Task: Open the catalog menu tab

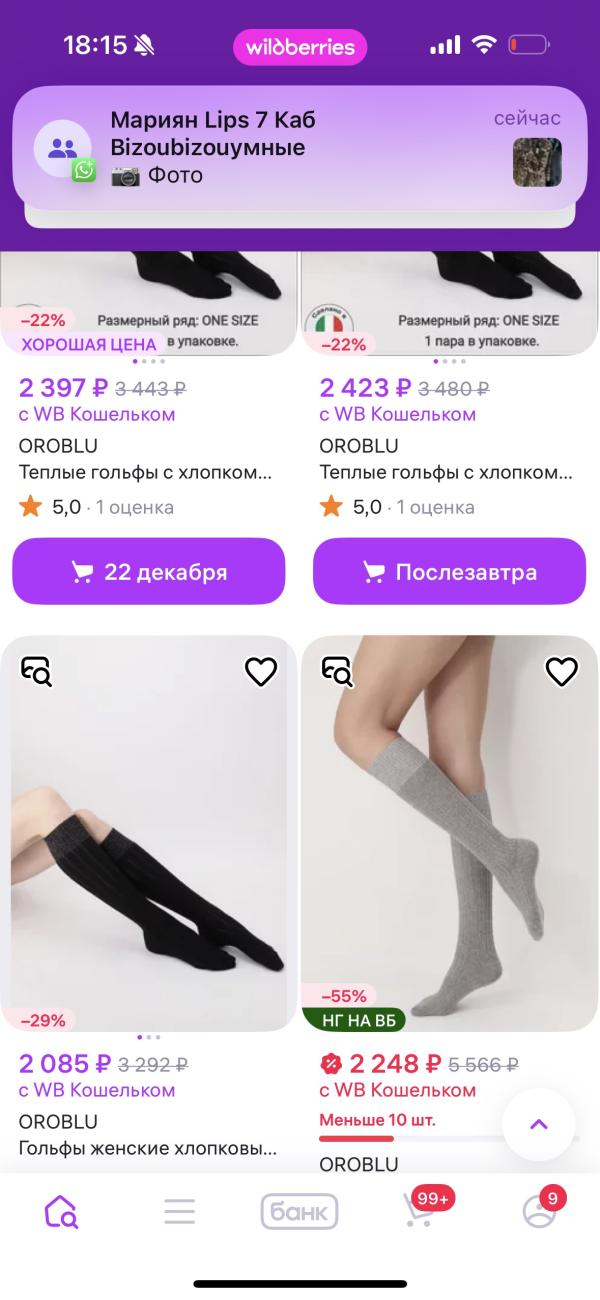Action: click(180, 1211)
